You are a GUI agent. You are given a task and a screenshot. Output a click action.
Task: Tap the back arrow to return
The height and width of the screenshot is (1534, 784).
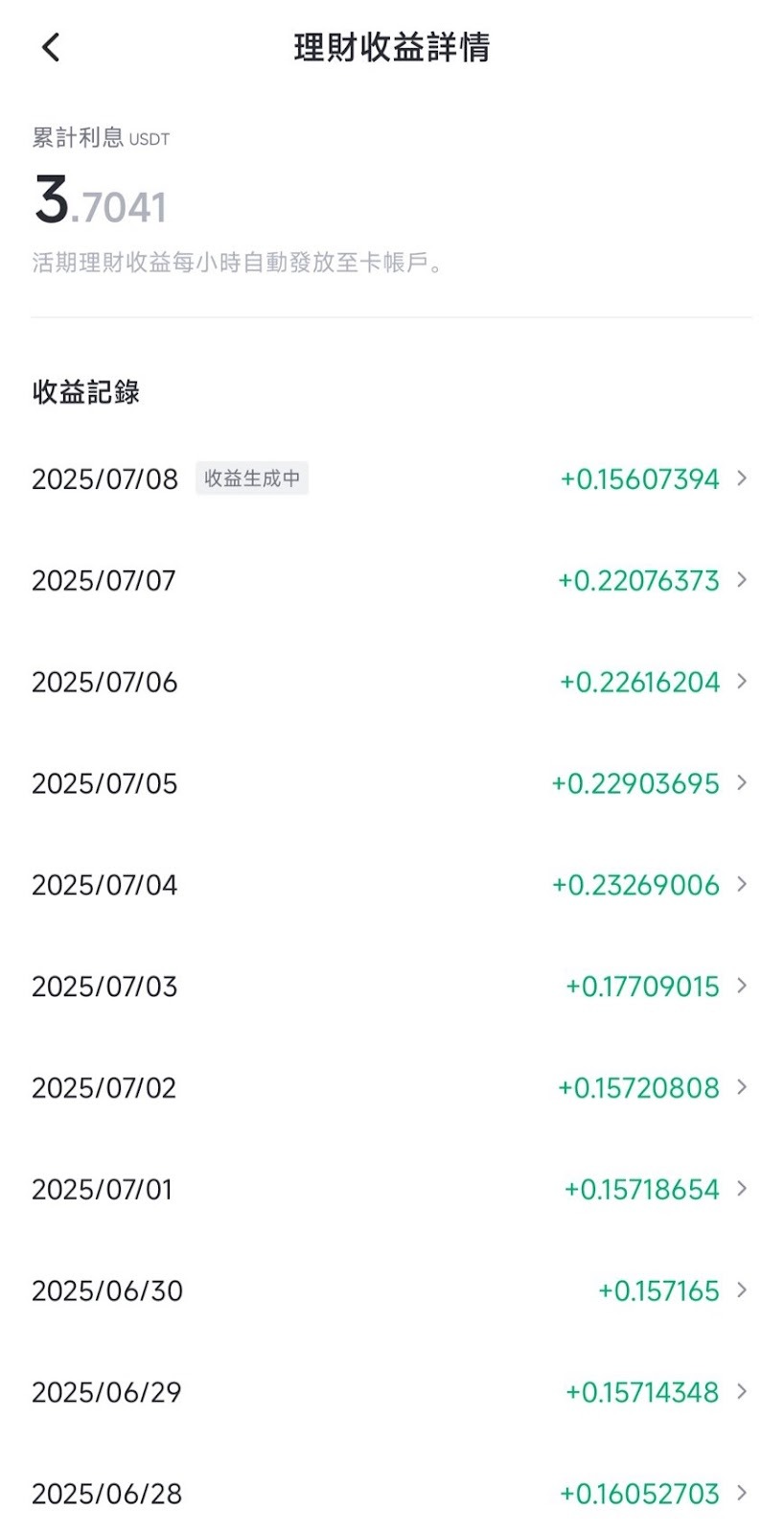51,46
